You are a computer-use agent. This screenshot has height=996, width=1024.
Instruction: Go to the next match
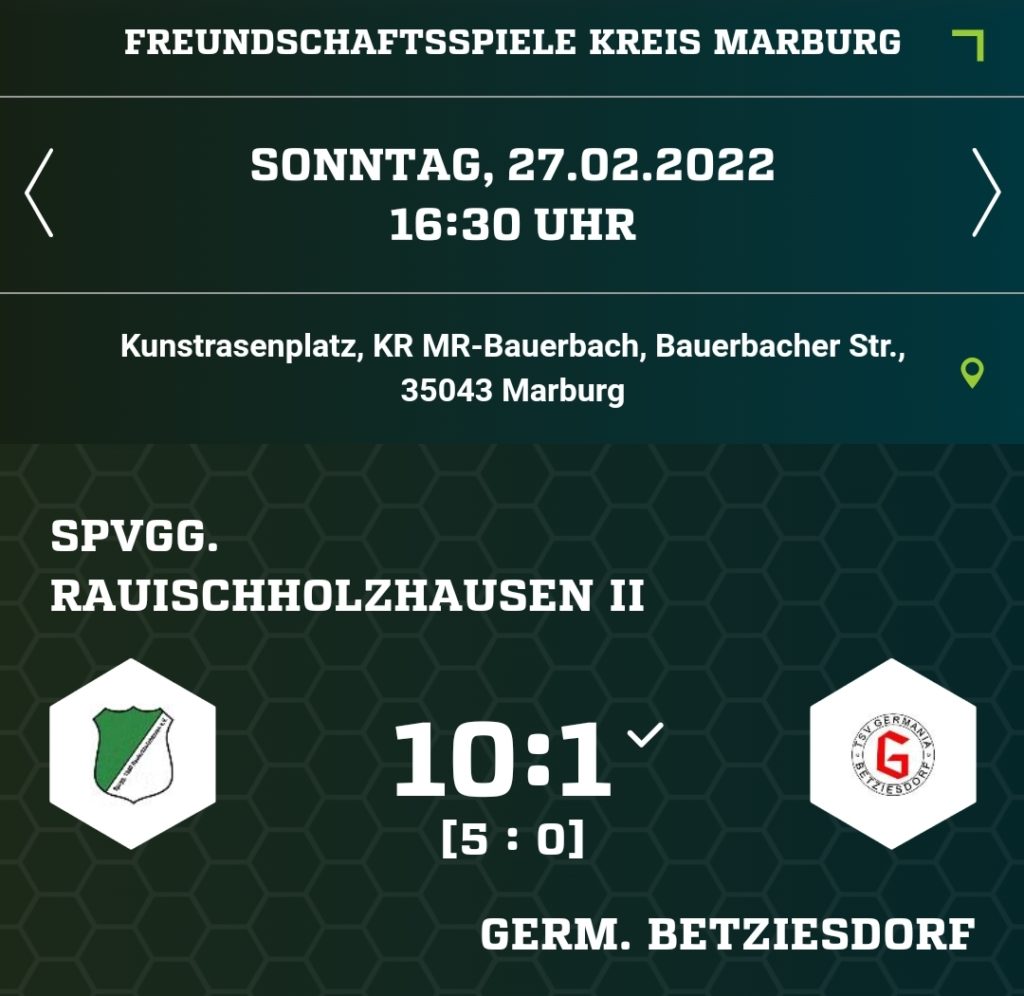[x=985, y=193]
